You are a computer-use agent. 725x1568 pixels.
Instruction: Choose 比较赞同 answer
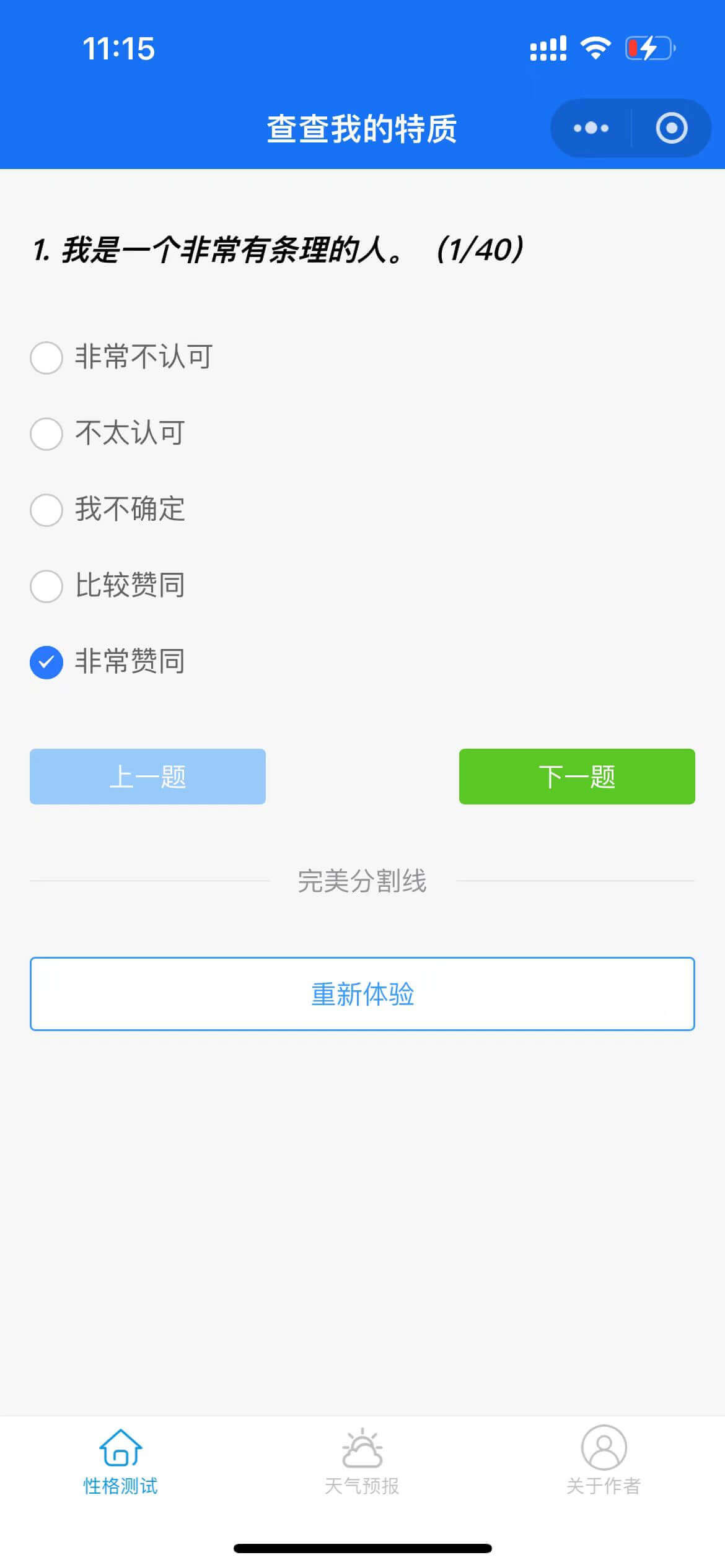(x=46, y=586)
